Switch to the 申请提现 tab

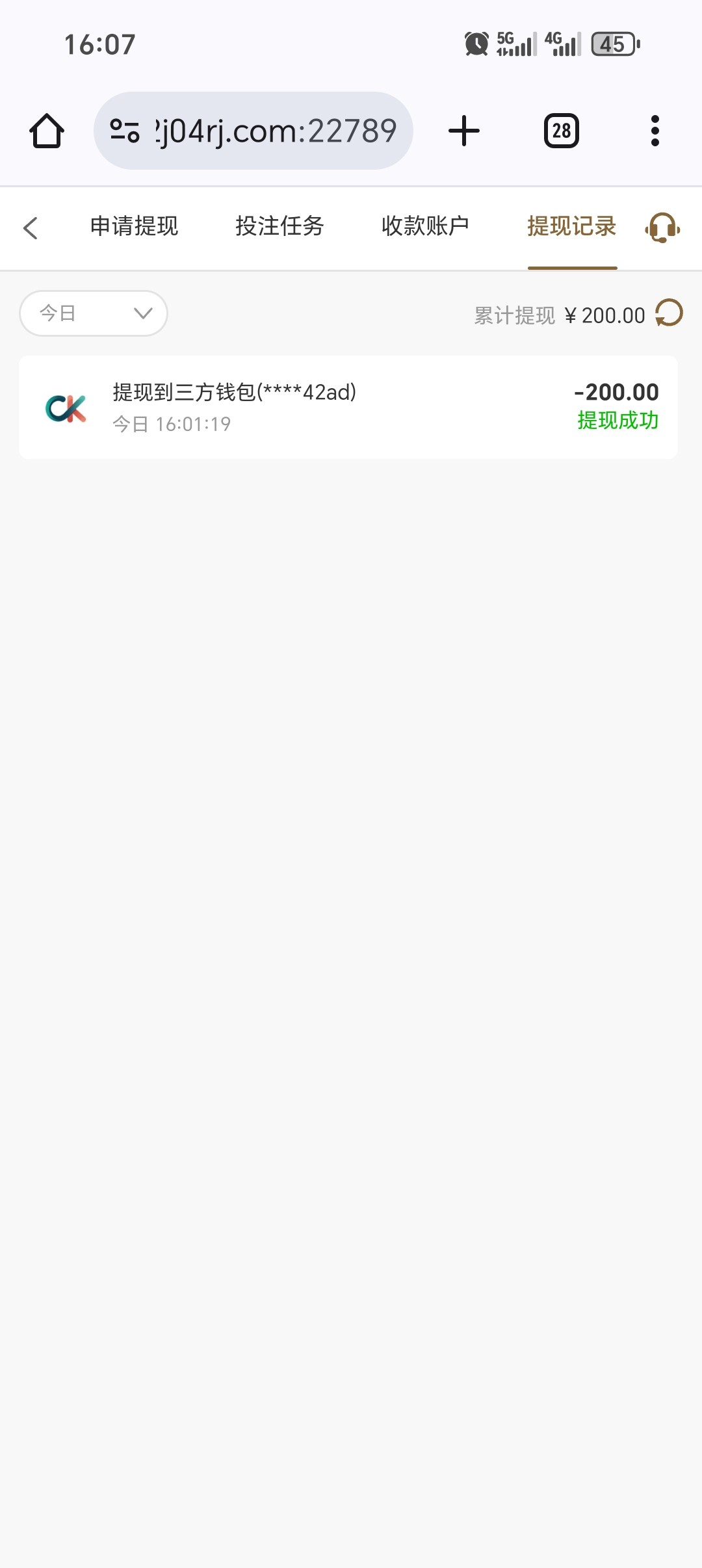tap(134, 226)
